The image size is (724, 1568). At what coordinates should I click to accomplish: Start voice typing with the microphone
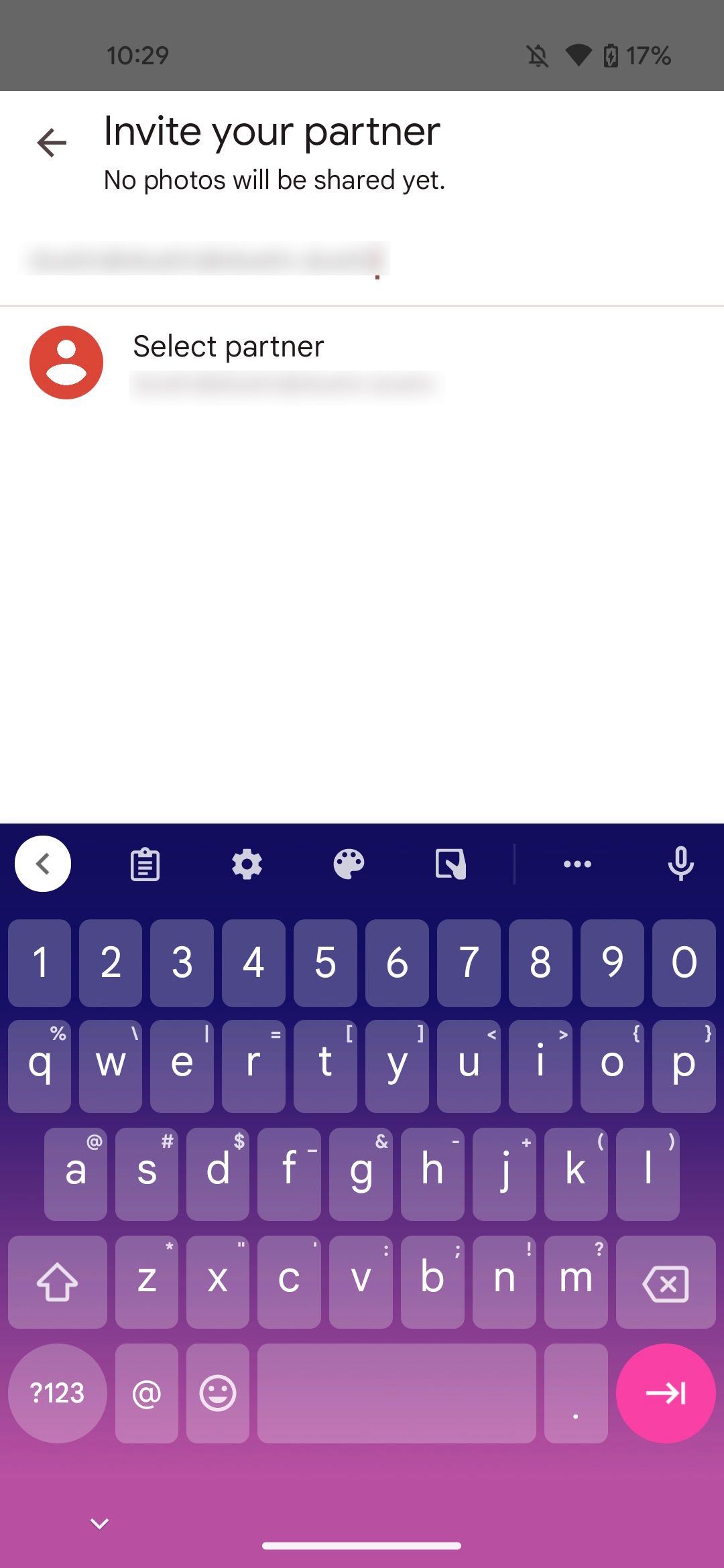pos(680,864)
